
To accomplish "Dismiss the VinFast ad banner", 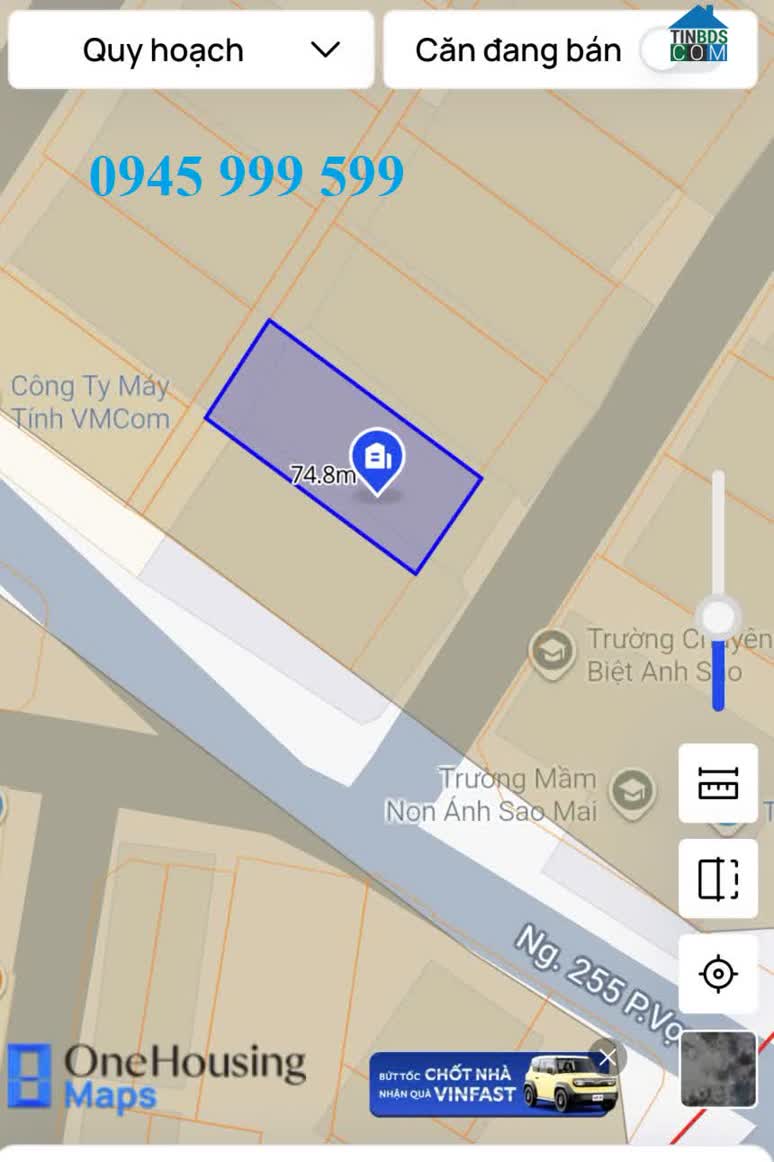I will [607, 1057].
